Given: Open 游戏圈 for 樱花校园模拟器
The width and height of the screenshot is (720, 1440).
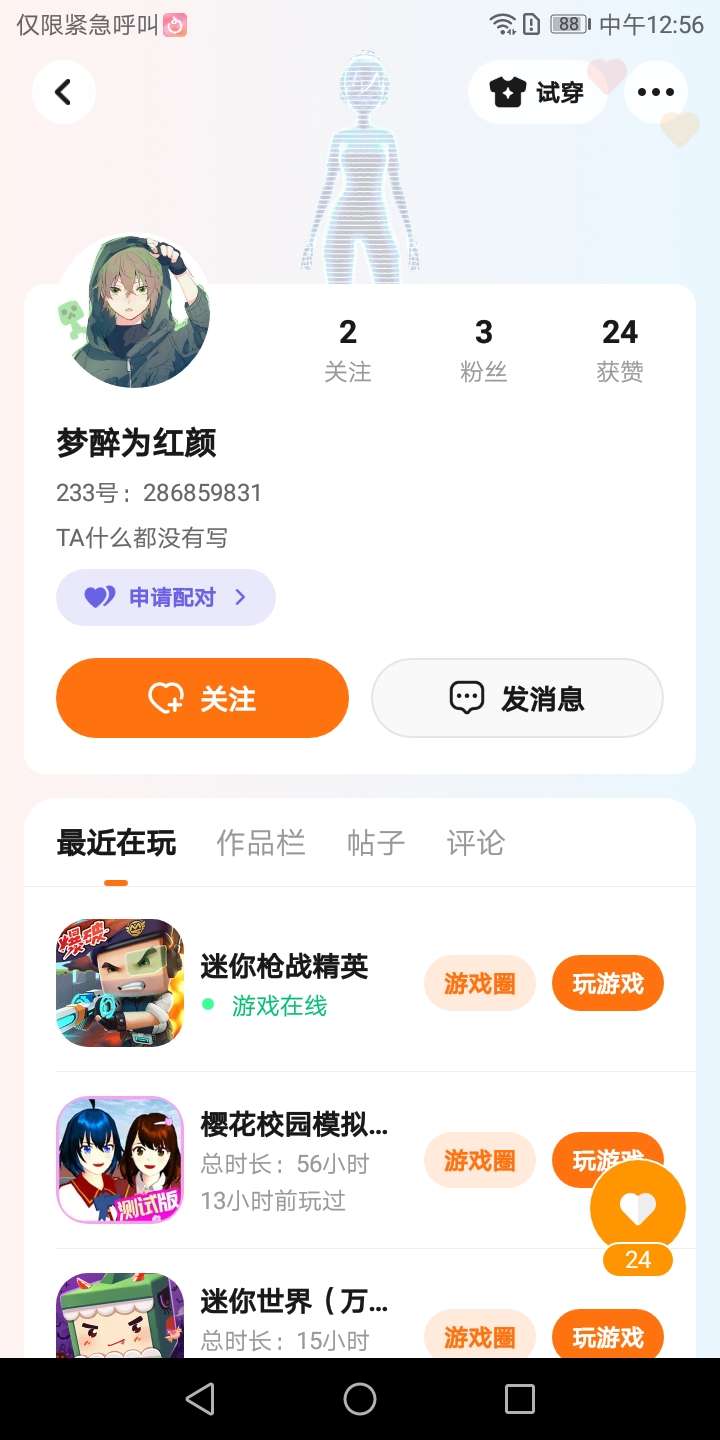Looking at the screenshot, I should [x=480, y=1160].
